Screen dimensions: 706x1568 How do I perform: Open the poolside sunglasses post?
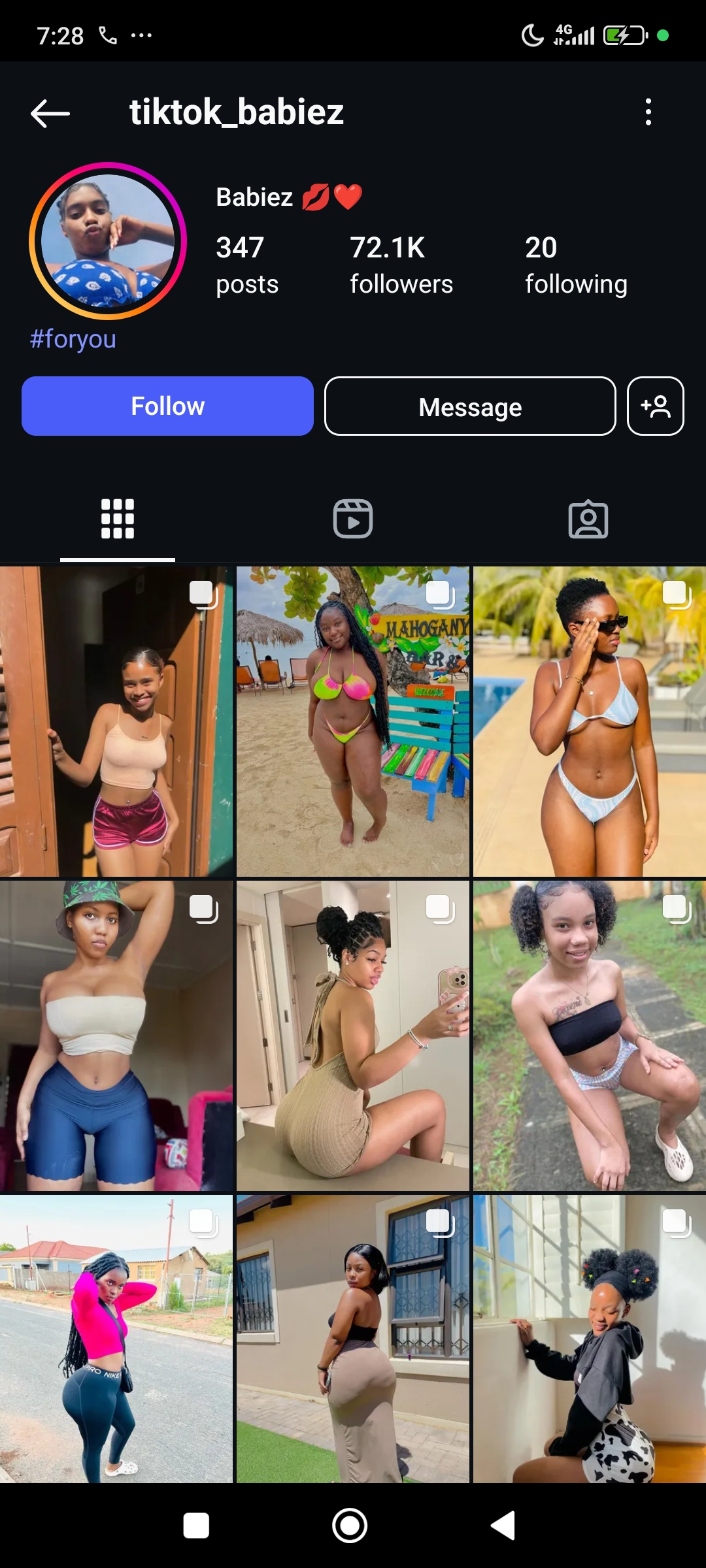(589, 721)
